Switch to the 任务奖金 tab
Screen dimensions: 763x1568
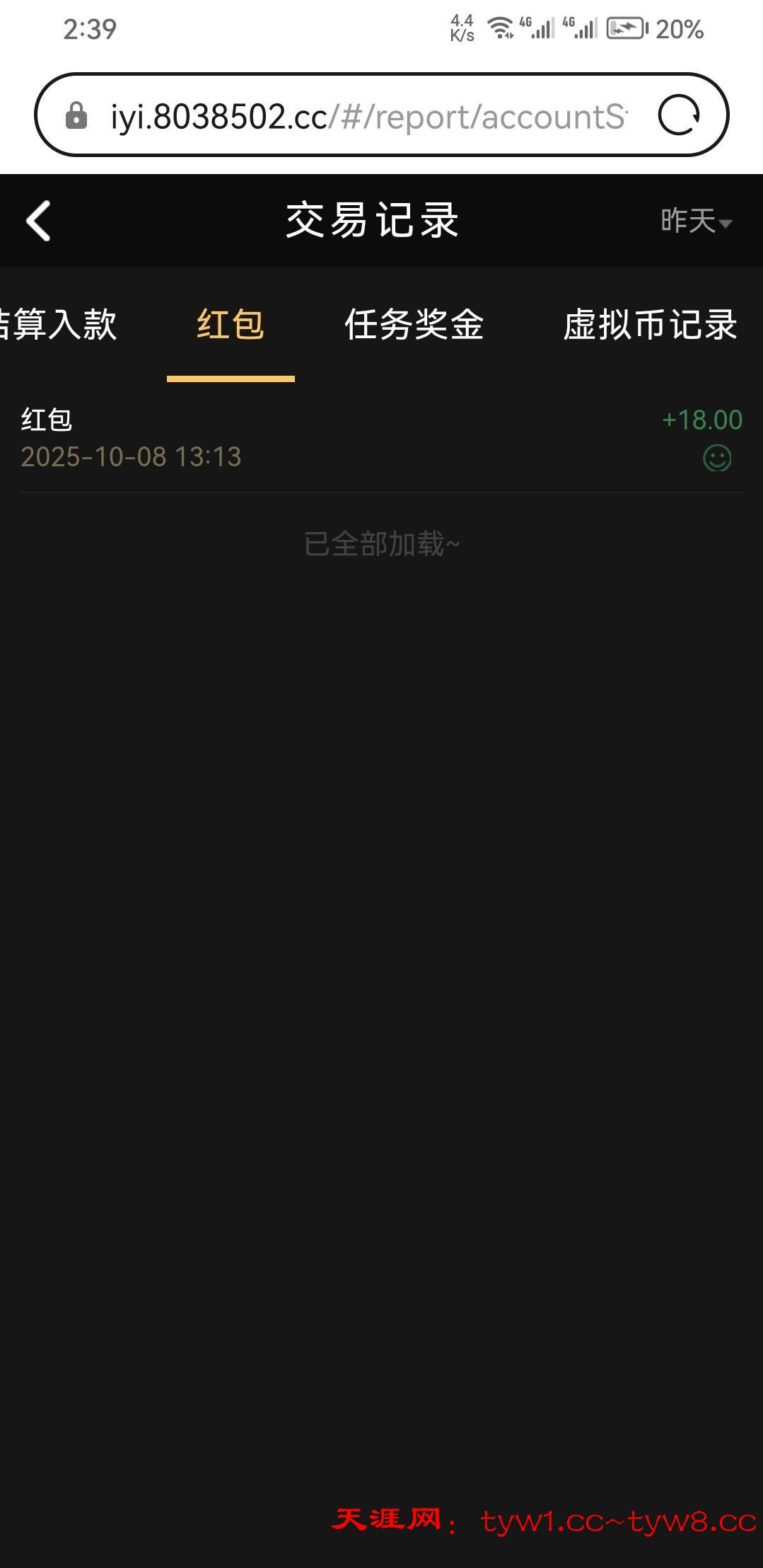pyautogui.click(x=414, y=325)
